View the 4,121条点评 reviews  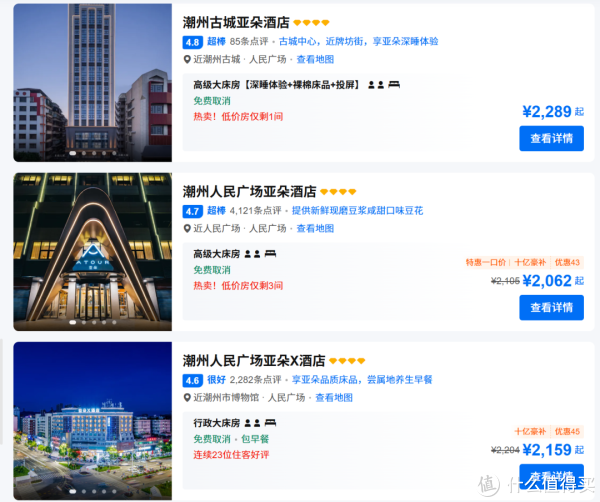tap(255, 211)
